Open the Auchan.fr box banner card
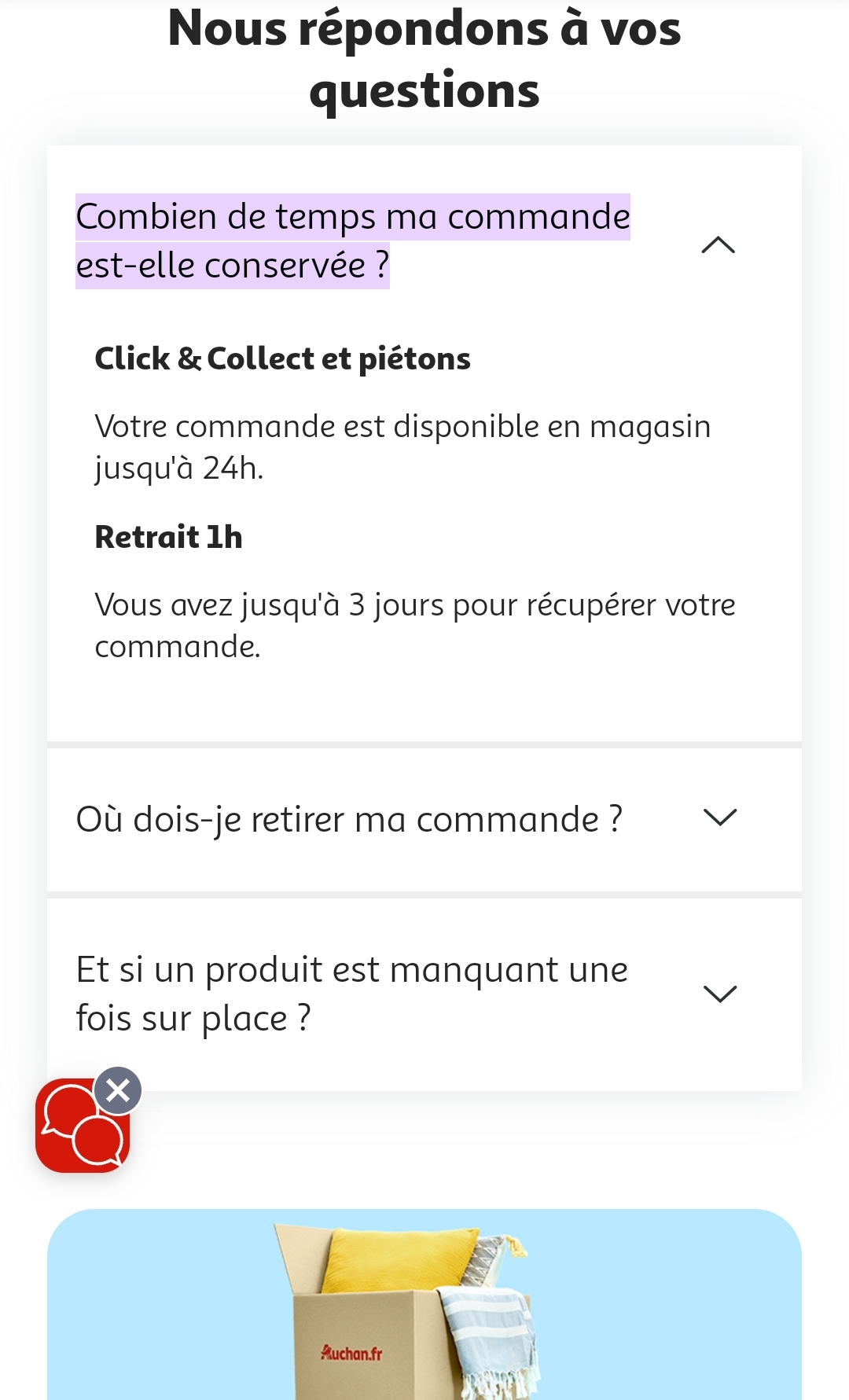This screenshot has width=849, height=1400. click(x=424, y=1305)
